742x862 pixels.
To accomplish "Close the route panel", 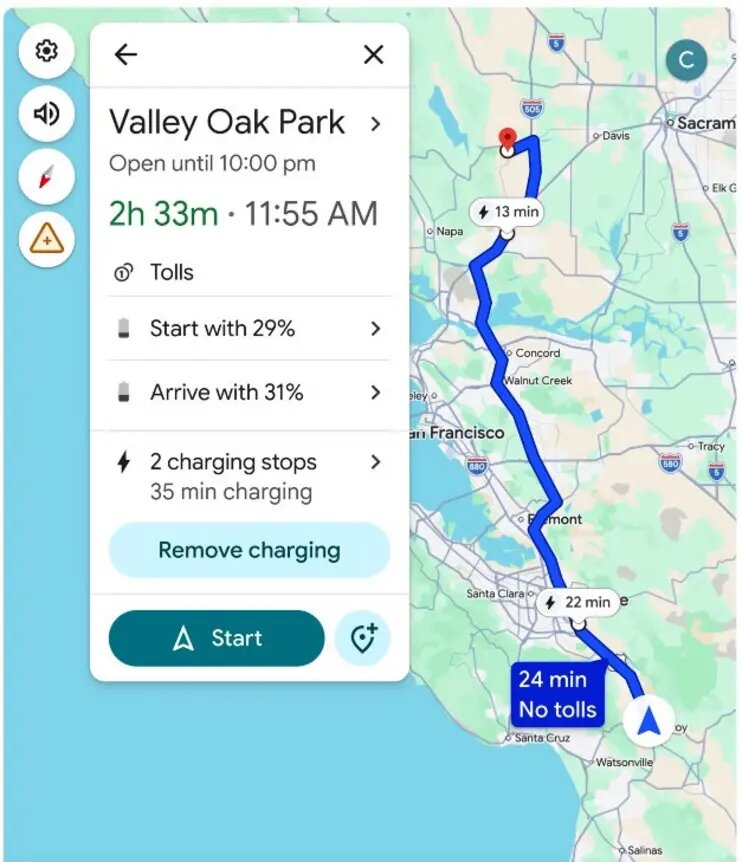I will coord(373,55).
